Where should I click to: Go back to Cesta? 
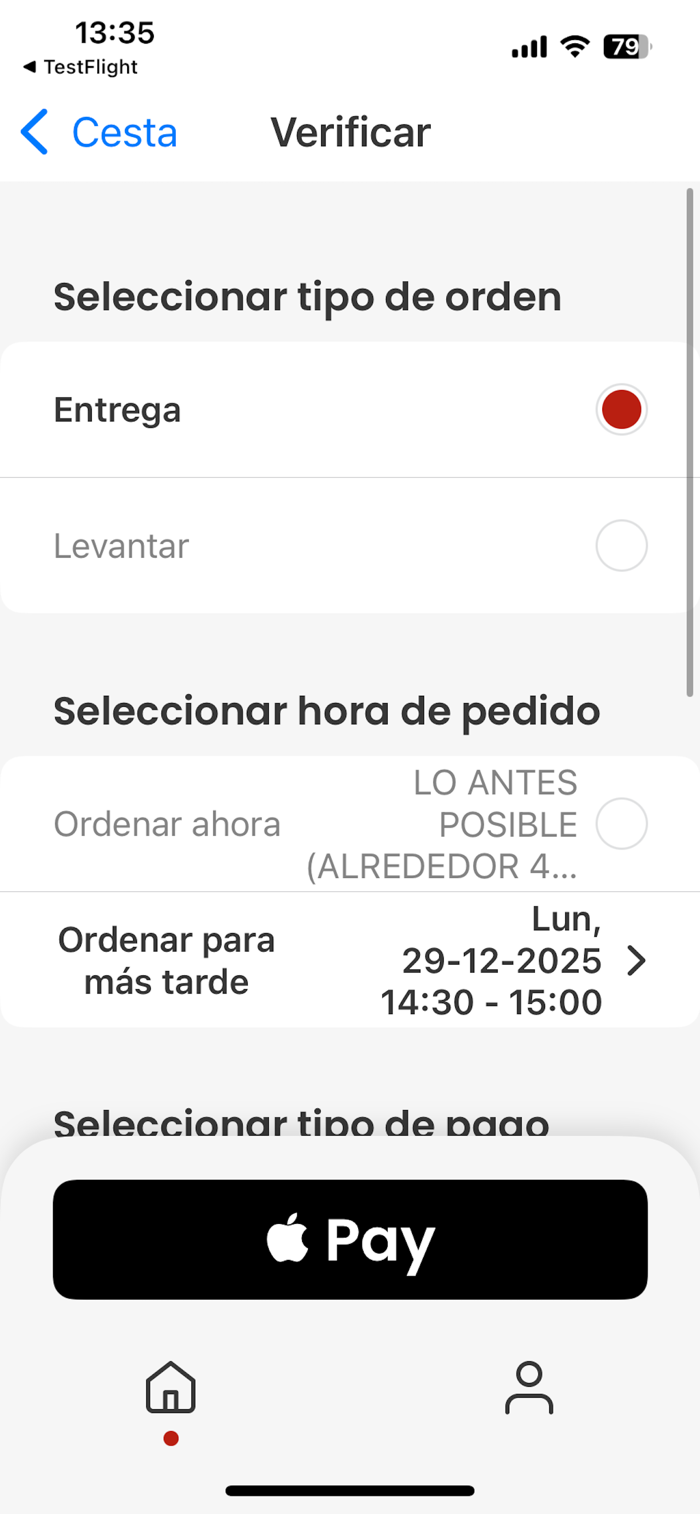pos(99,133)
